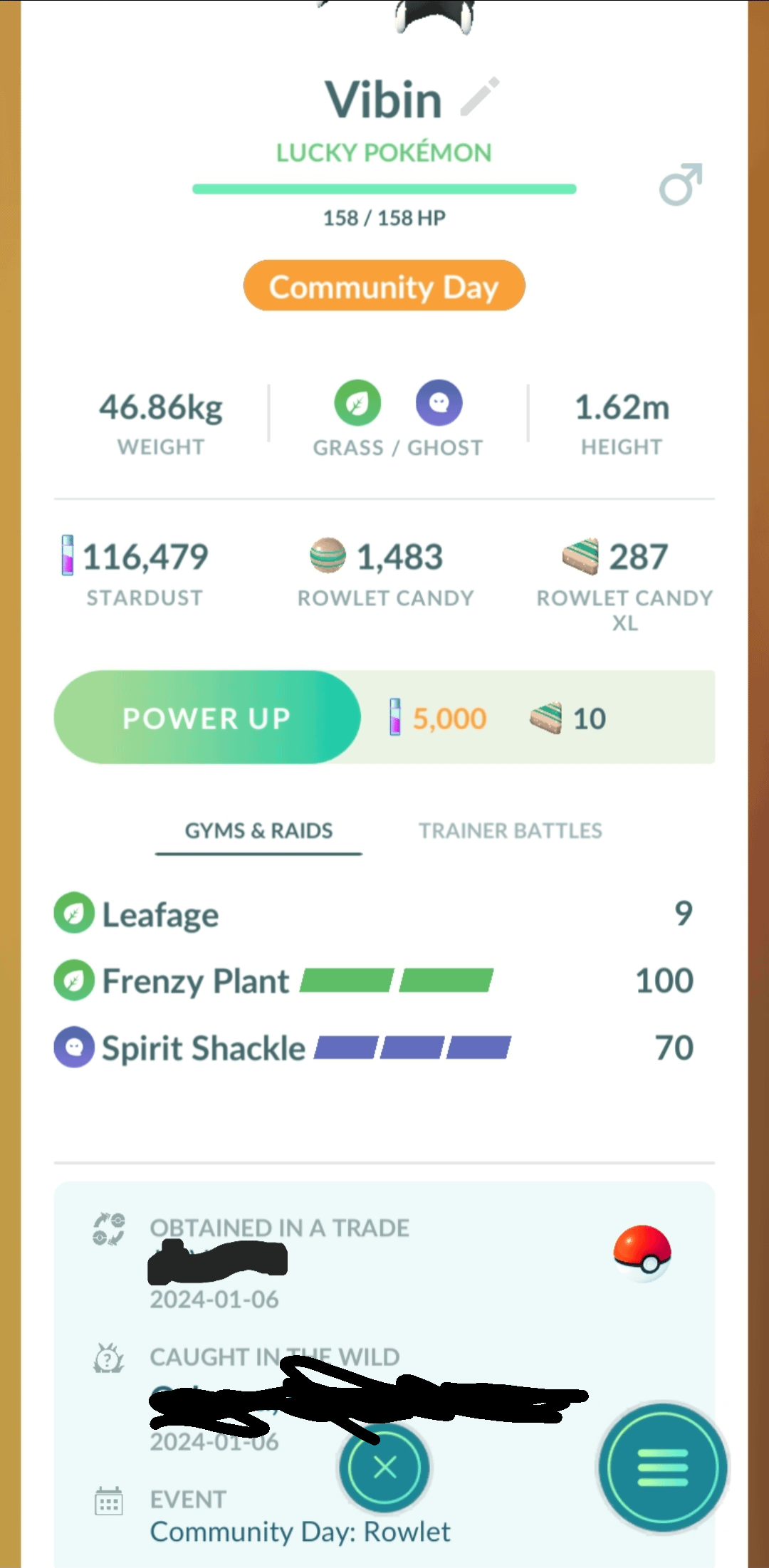
Task: Open the Pokémon options menu button
Action: tap(663, 1468)
